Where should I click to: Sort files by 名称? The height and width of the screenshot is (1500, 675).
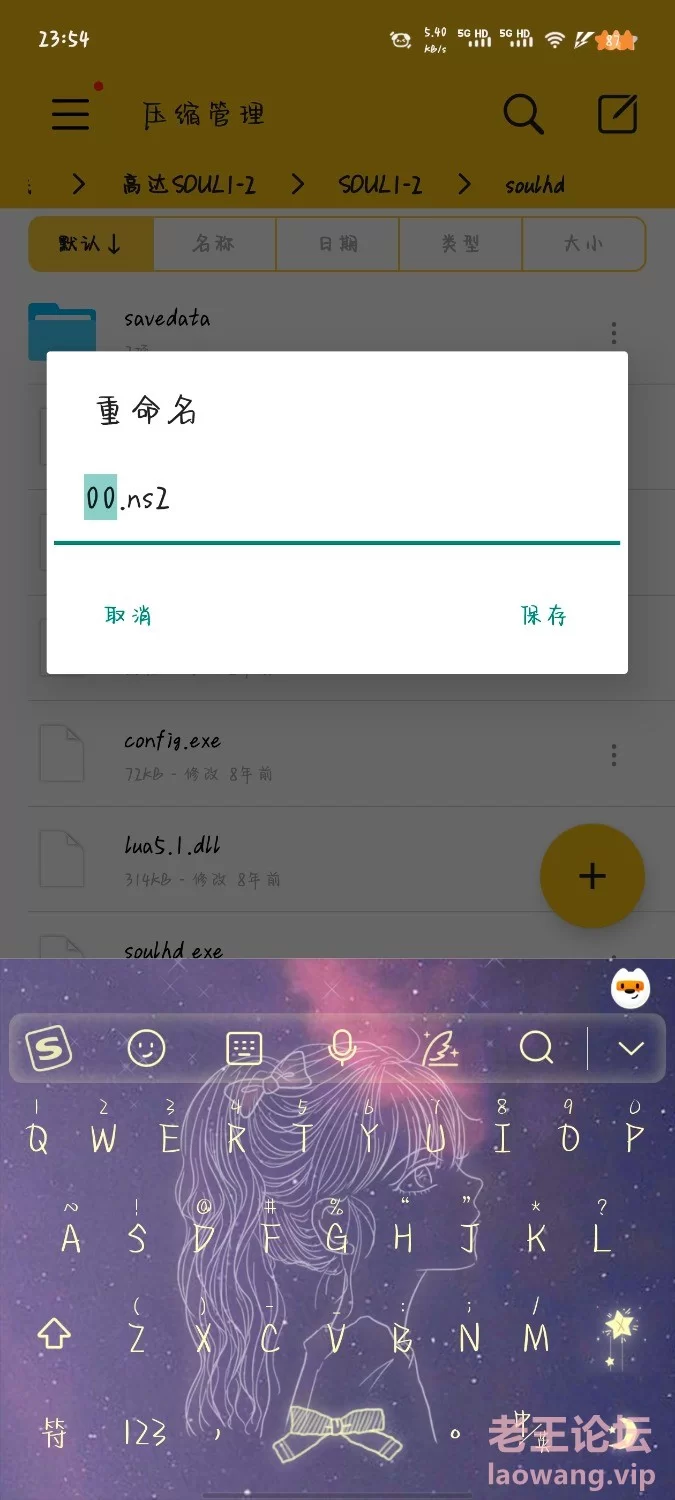(214, 244)
